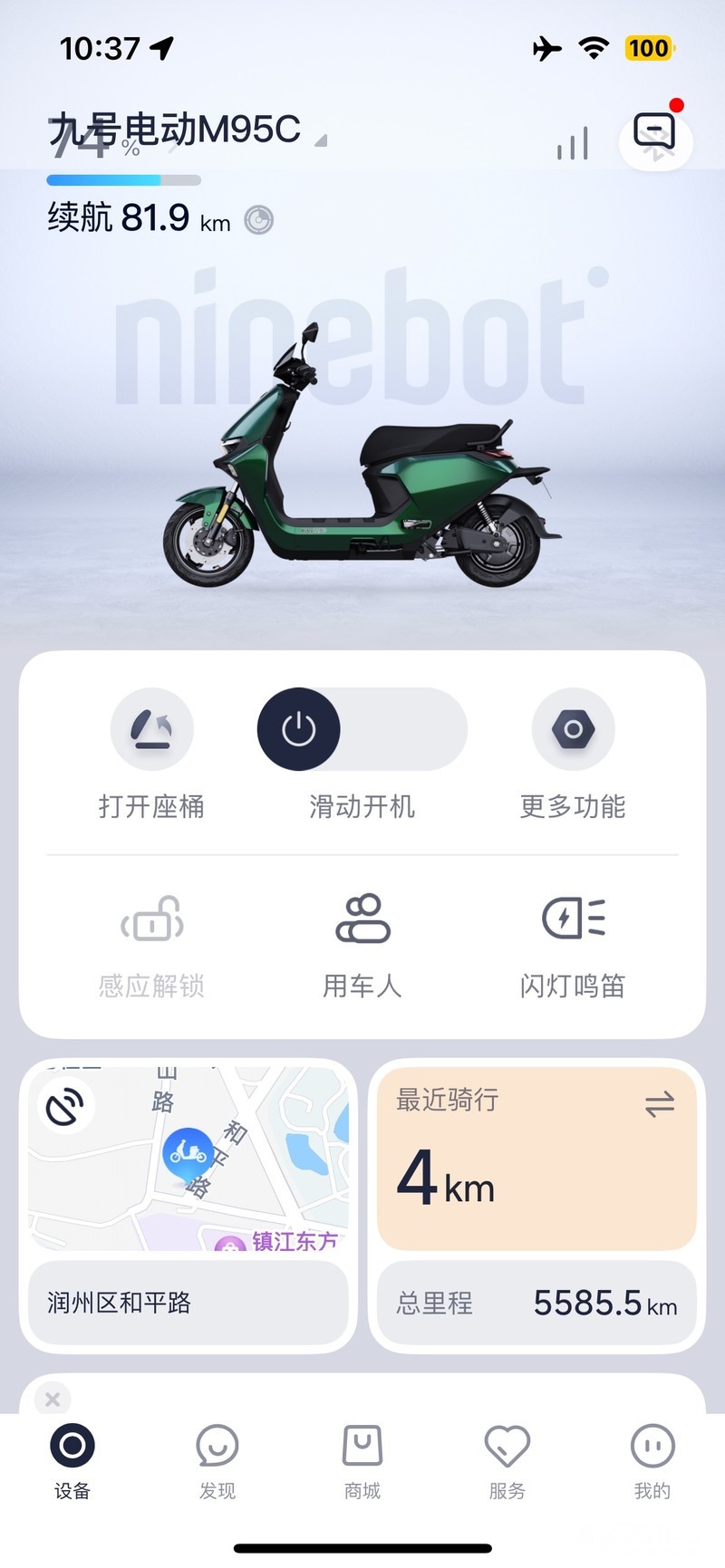This screenshot has width=725, height=1568.
Task: Tap the satellite icon on the map
Action: click(64, 1104)
